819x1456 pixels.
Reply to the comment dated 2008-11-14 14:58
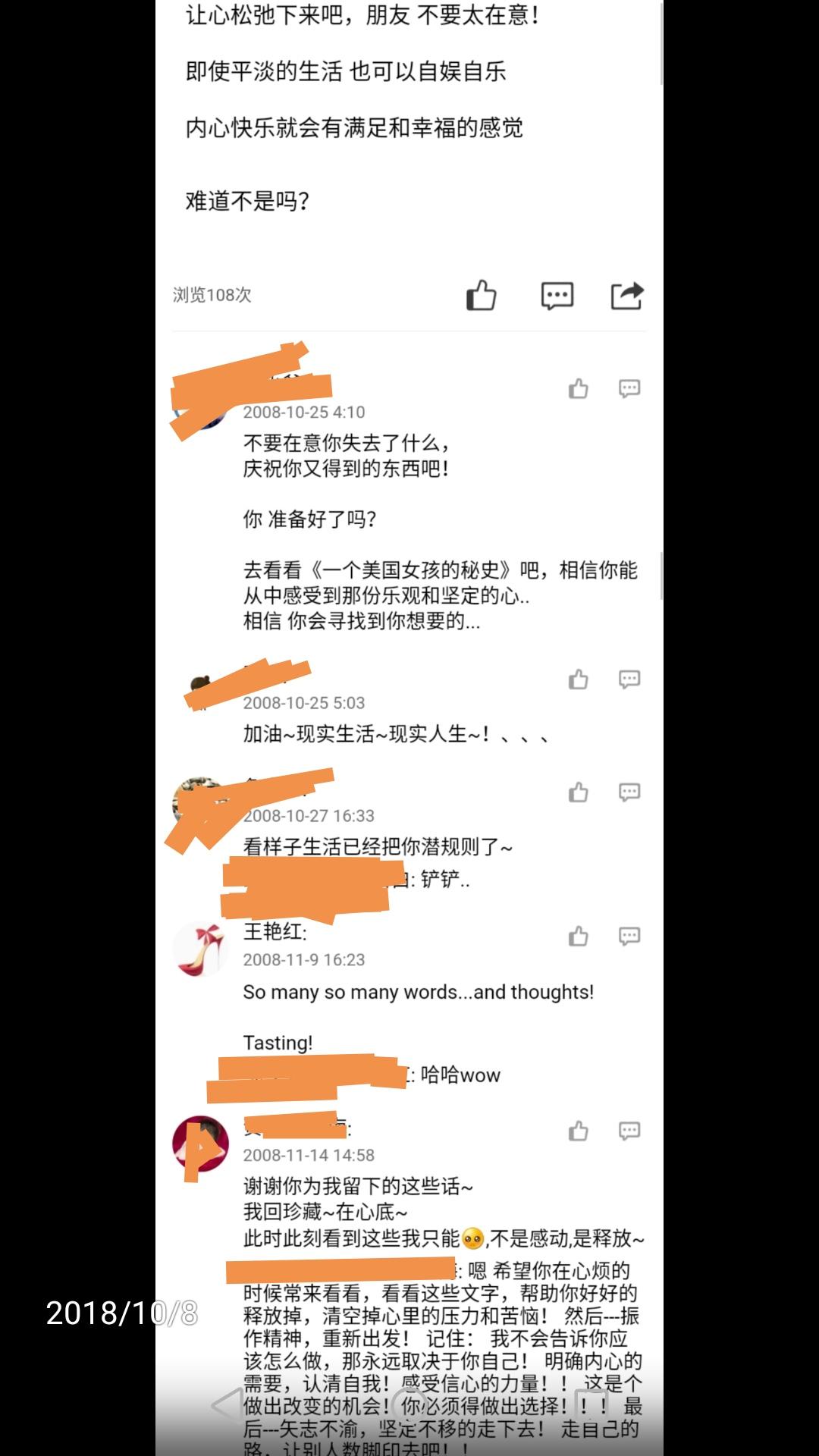pyautogui.click(x=629, y=1131)
